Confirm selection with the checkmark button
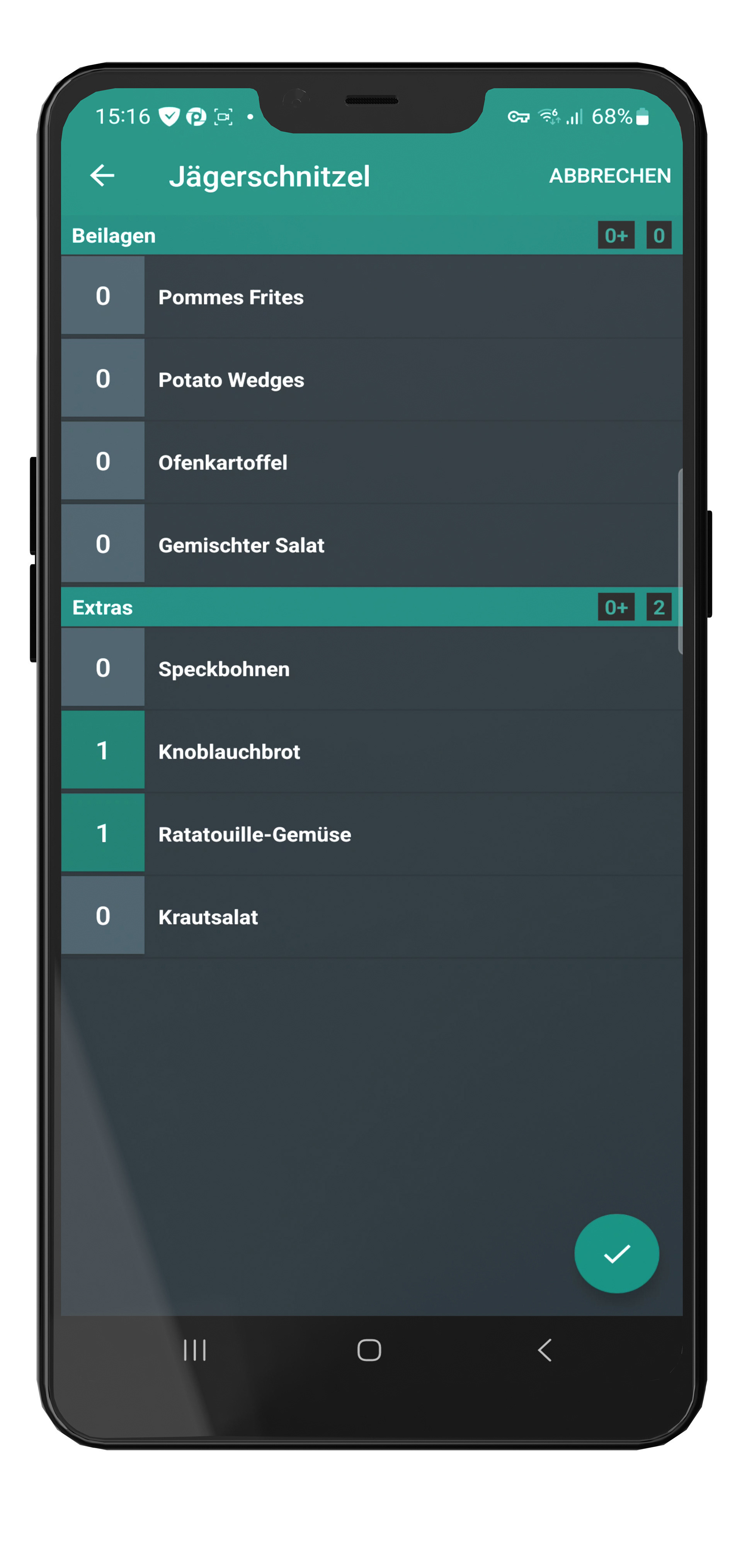The image size is (742, 1568). pyautogui.click(x=616, y=1253)
